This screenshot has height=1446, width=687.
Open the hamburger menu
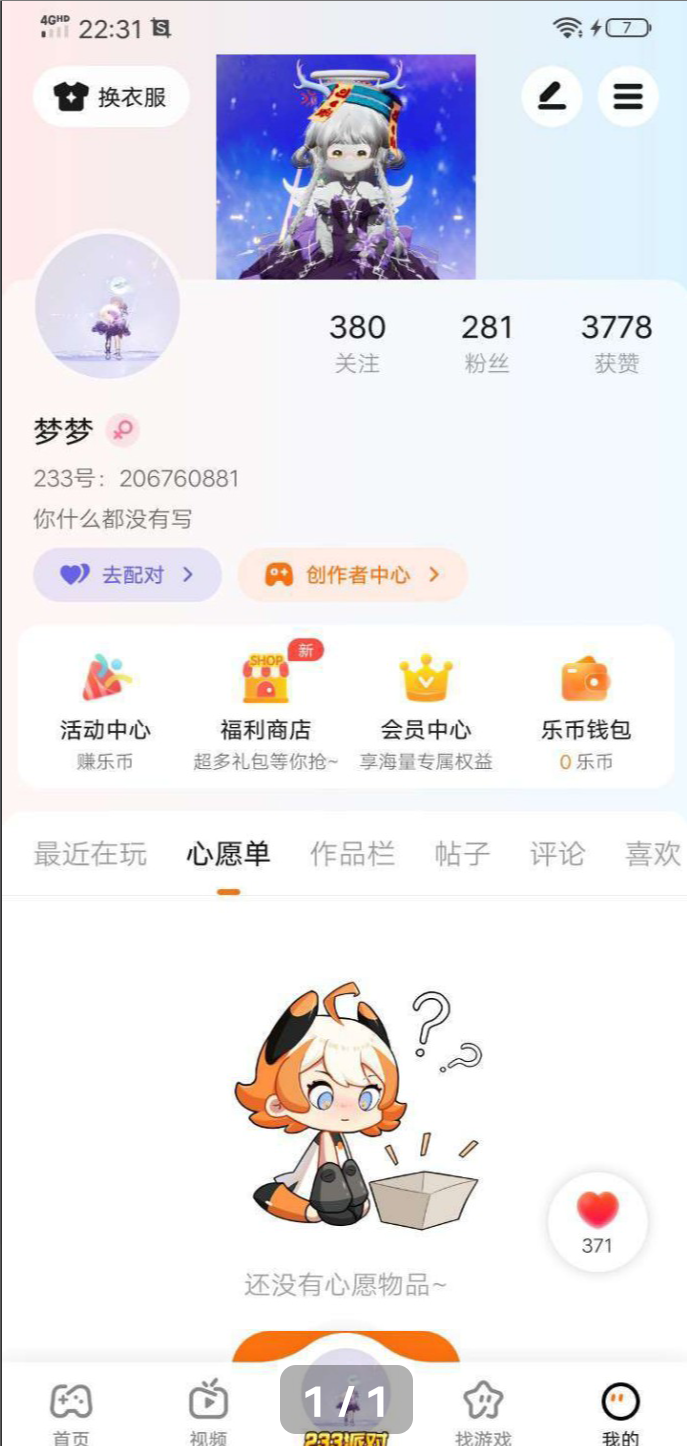[x=628, y=97]
